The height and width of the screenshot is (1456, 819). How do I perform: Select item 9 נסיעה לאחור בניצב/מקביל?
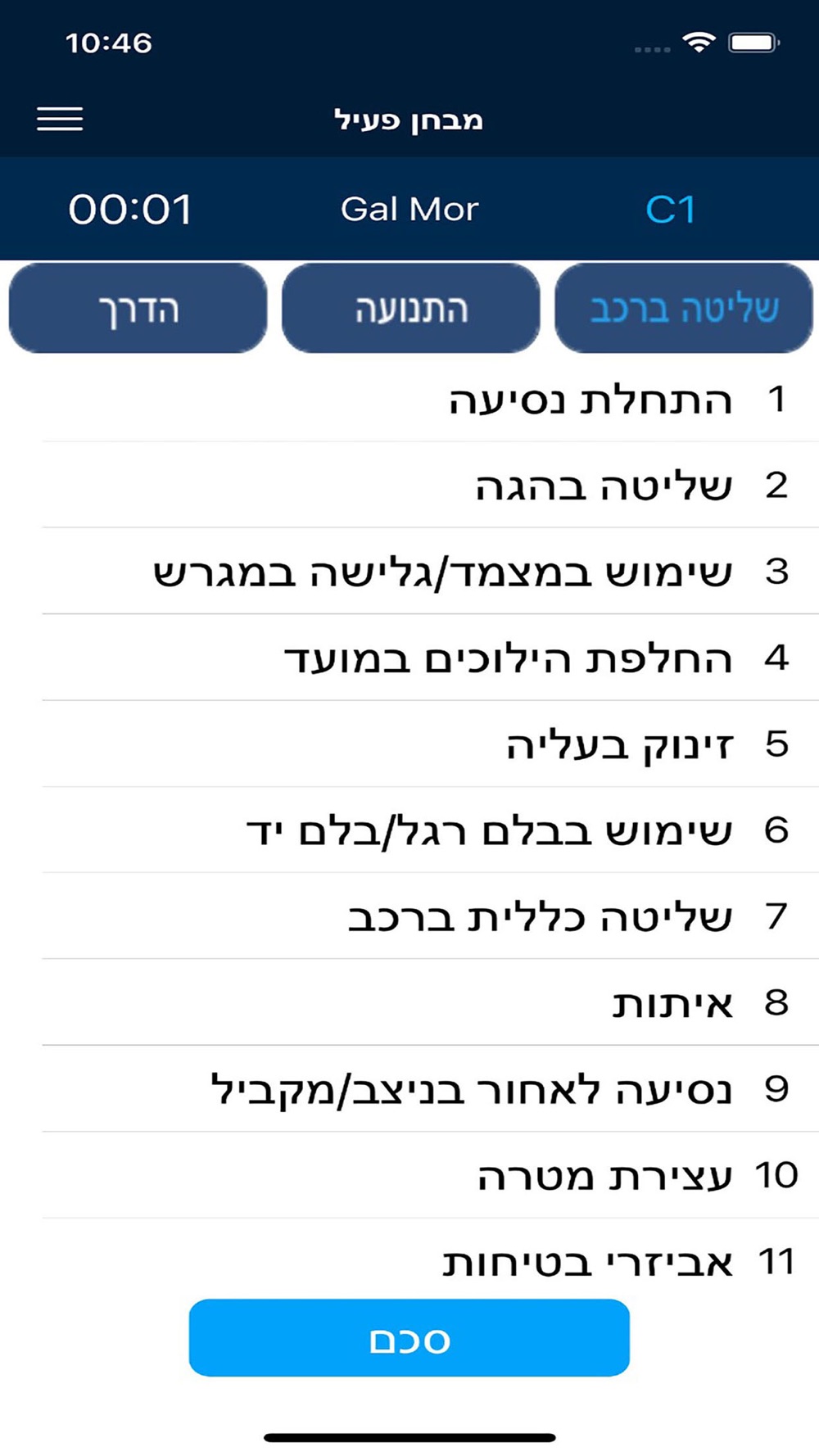tap(430, 1089)
